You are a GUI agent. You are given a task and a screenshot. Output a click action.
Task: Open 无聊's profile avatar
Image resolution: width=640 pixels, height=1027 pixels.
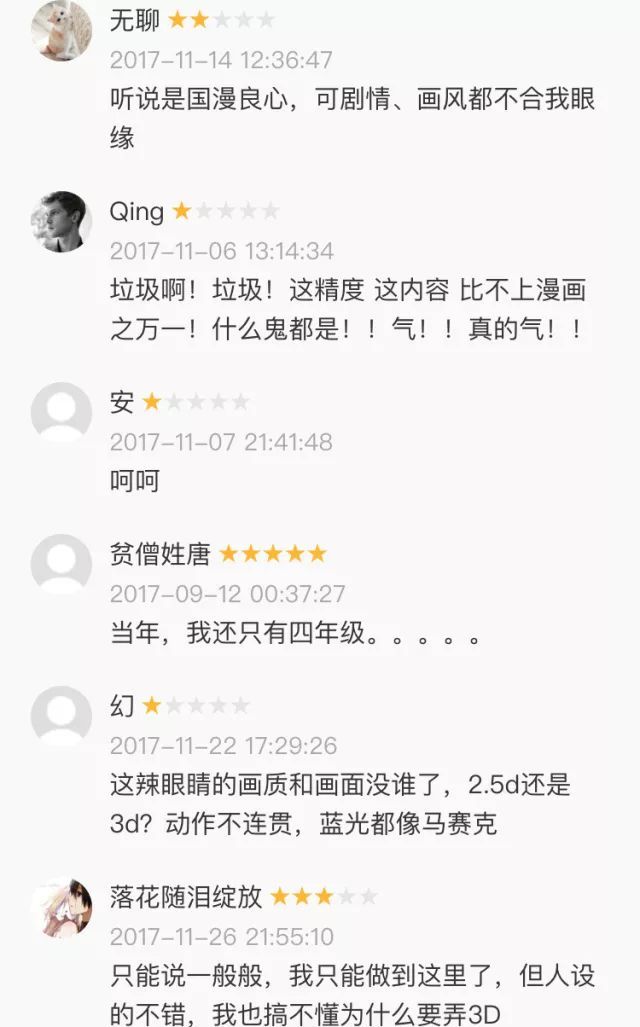point(61,32)
